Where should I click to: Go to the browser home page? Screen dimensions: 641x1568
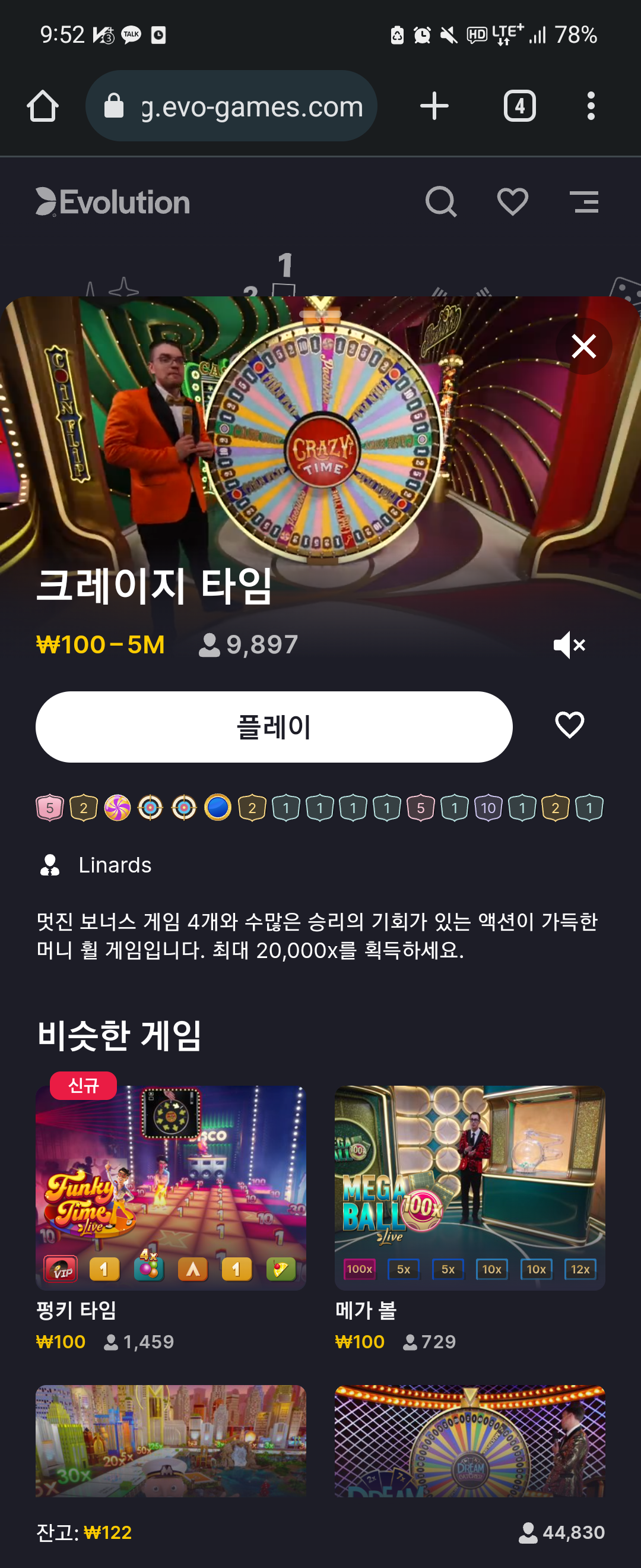(43, 106)
